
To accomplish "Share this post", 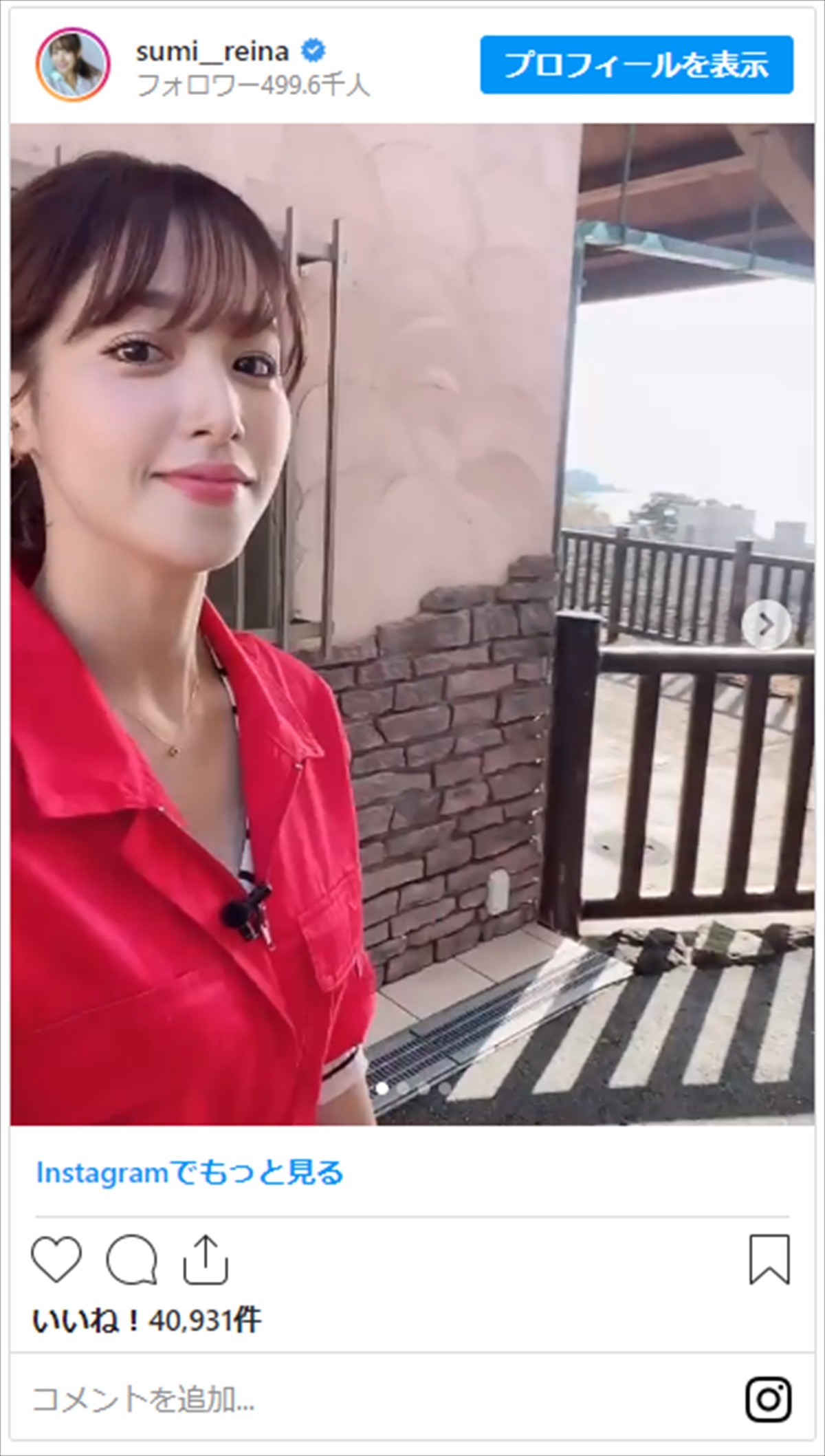I will tap(206, 1259).
